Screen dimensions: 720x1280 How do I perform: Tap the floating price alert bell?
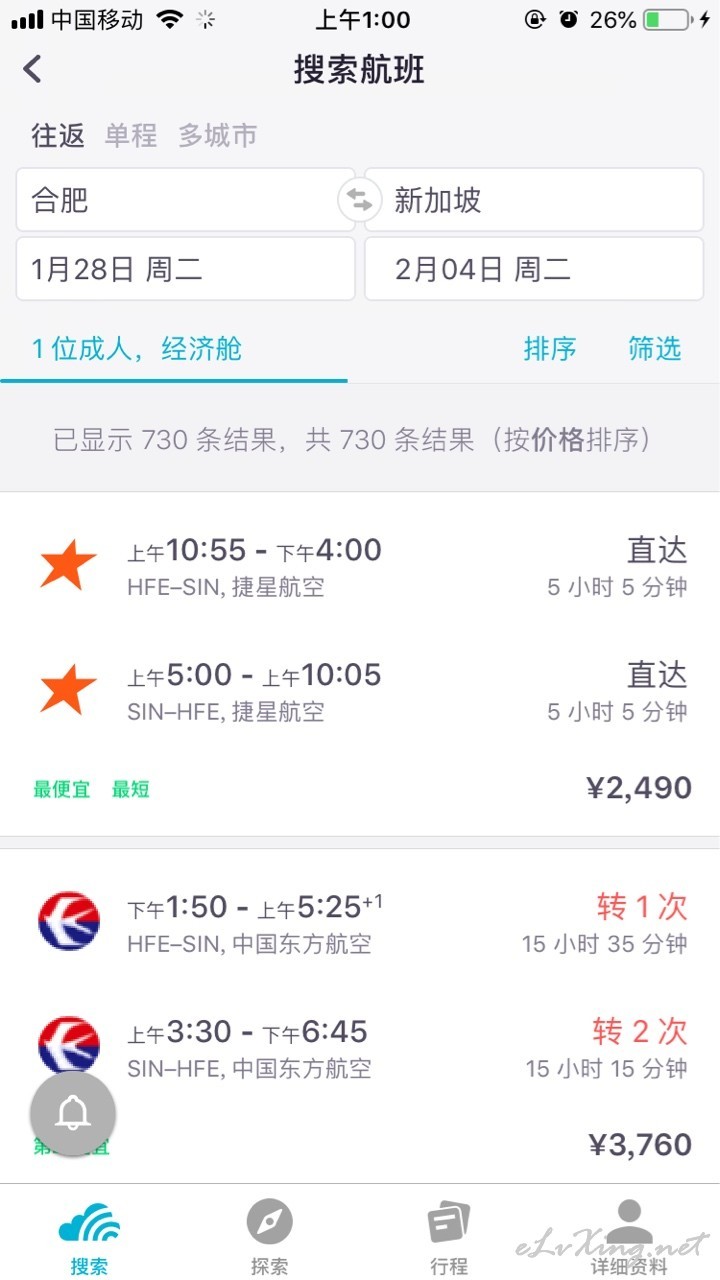pyautogui.click(x=73, y=1114)
